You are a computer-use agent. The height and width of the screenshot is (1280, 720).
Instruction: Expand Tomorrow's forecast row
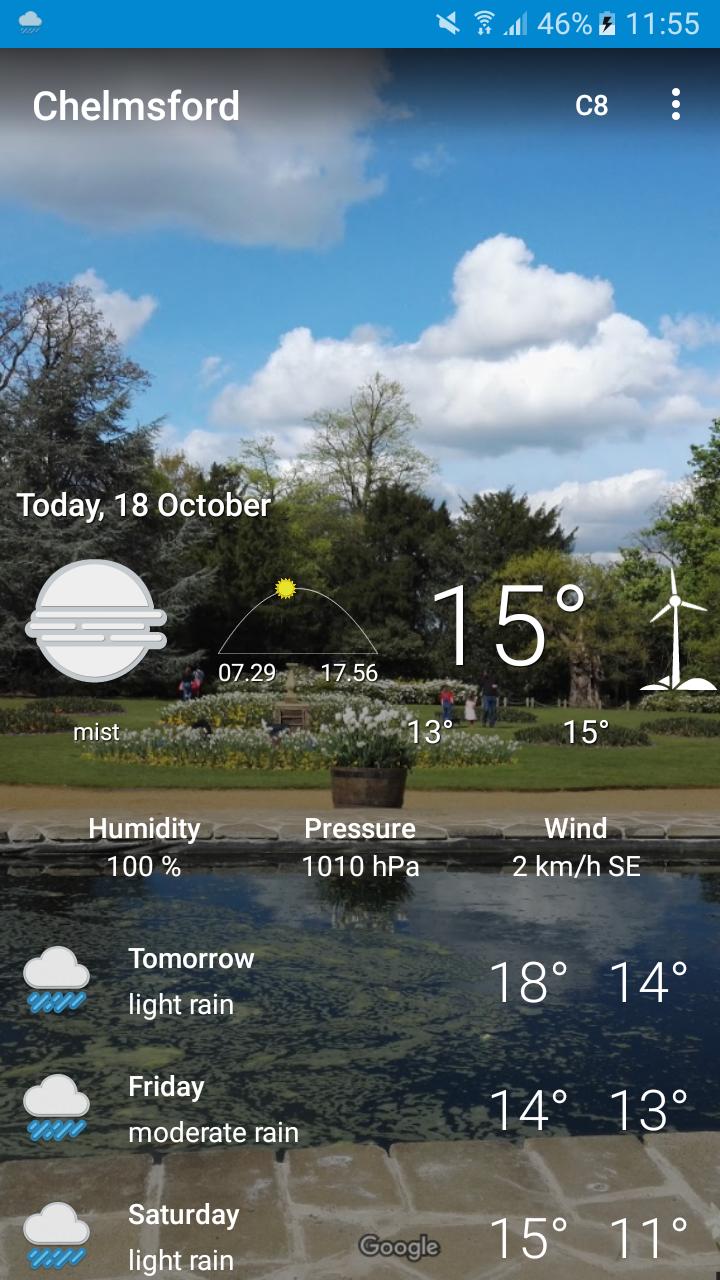[x=360, y=980]
